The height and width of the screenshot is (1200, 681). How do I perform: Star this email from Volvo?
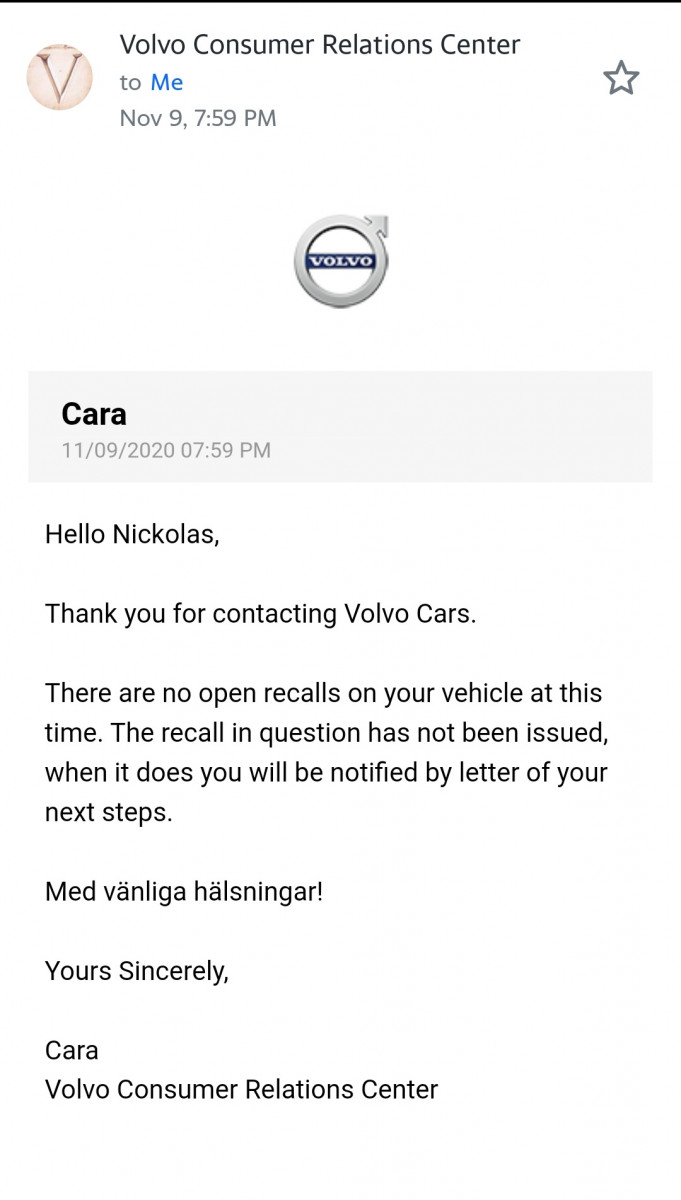pos(621,78)
